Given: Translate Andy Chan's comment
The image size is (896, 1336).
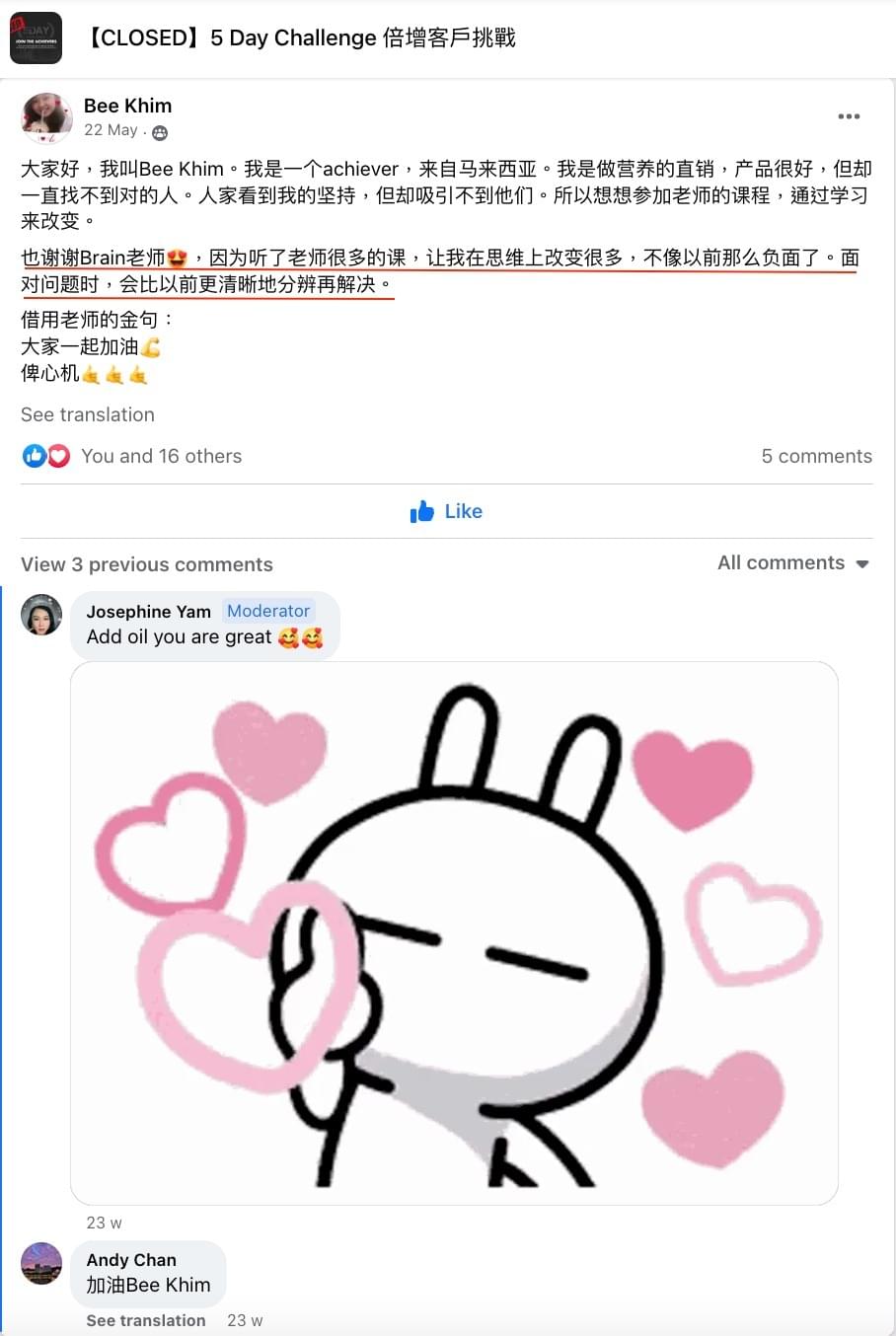Looking at the screenshot, I should pos(146,1320).
